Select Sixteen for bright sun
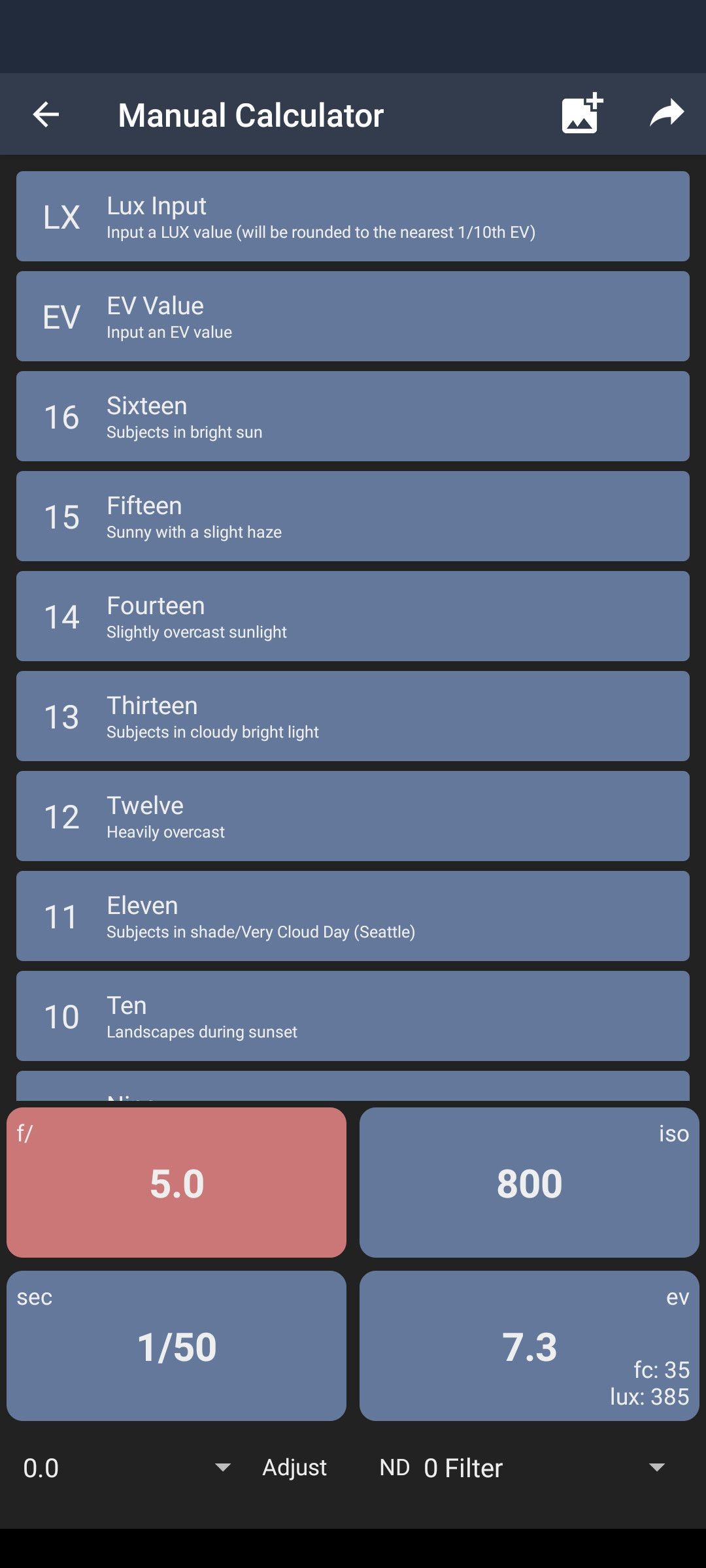The image size is (706, 1568). [353, 416]
